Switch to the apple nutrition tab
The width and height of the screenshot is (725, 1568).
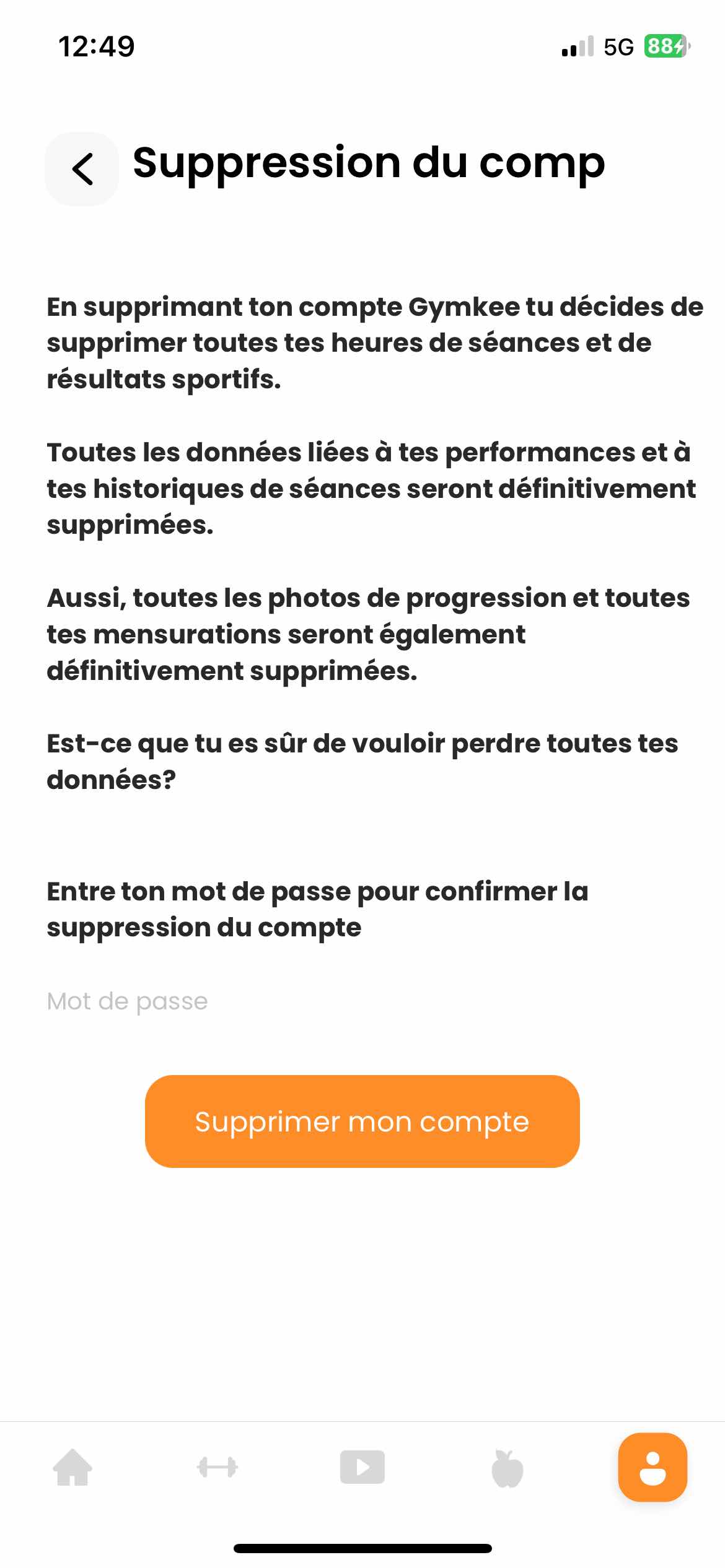pos(507,1468)
